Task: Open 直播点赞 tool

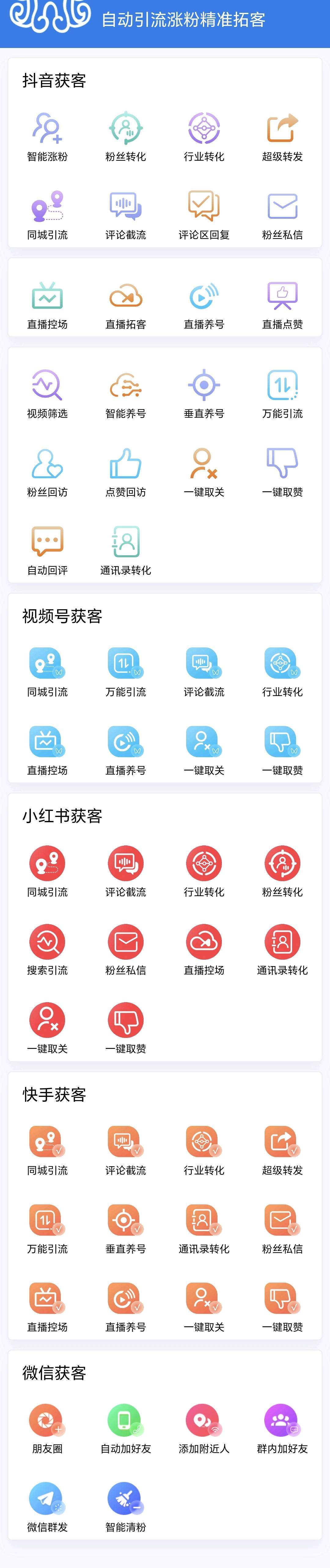Action: tap(283, 297)
